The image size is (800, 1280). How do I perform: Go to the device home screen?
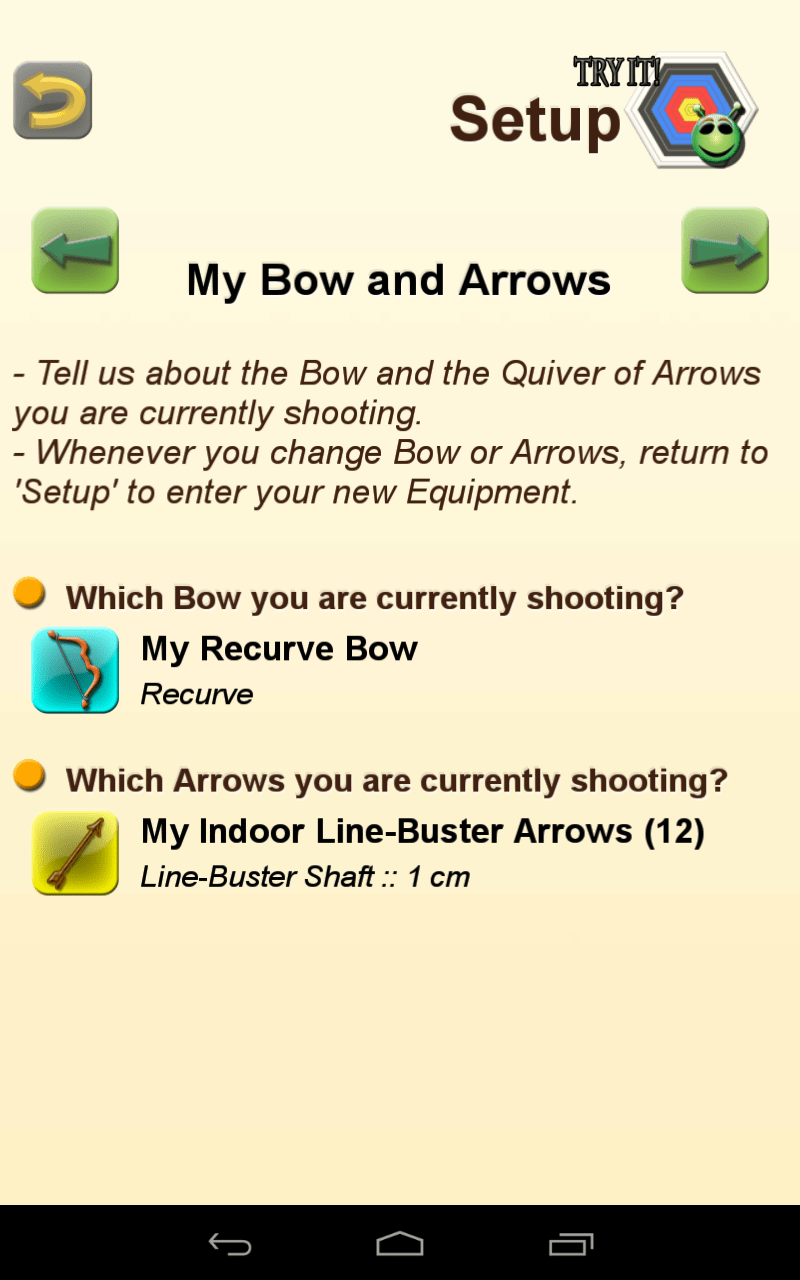click(400, 1244)
